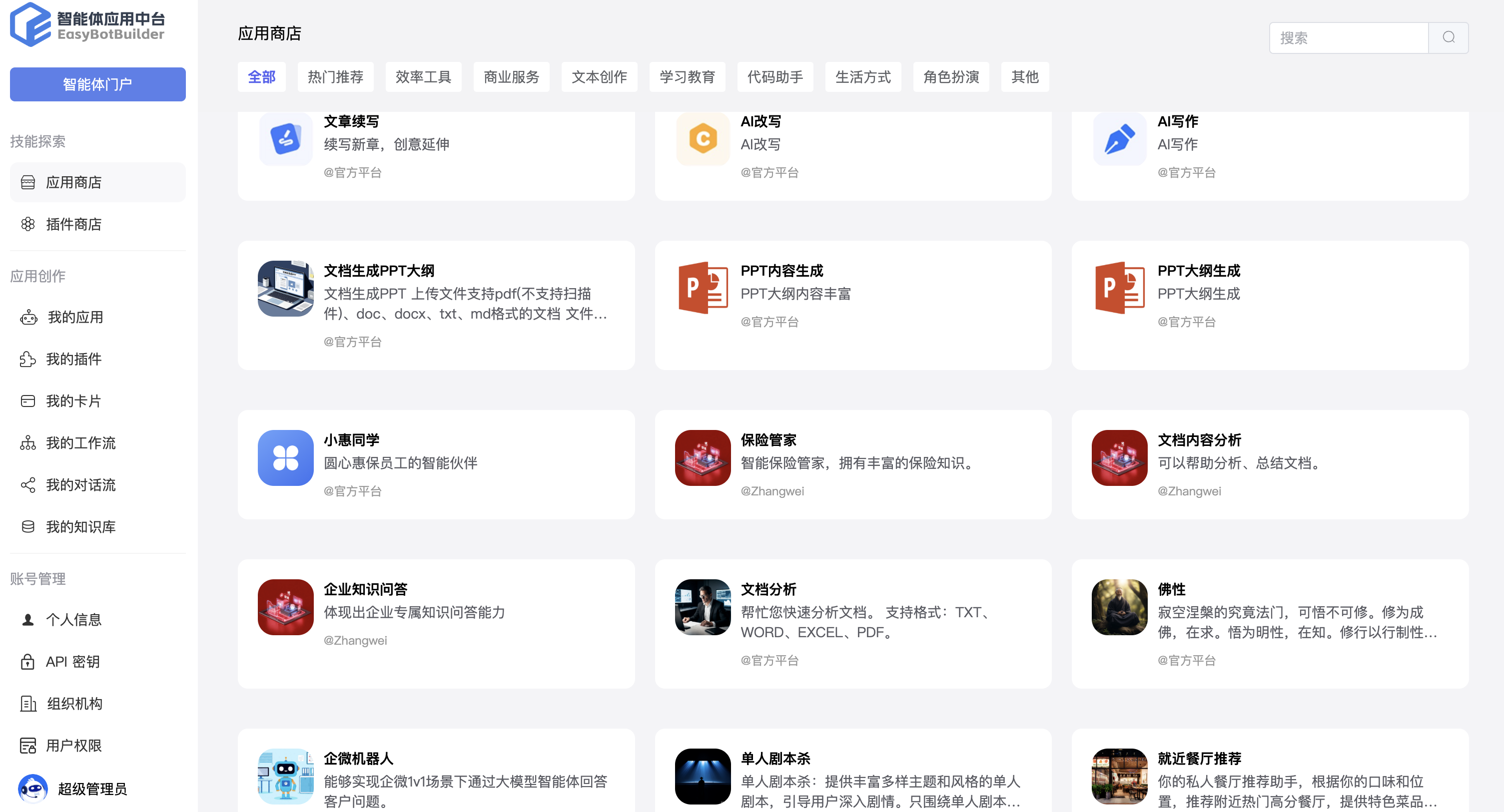Open the 文档生成PPT大纲 app card

pos(436,305)
